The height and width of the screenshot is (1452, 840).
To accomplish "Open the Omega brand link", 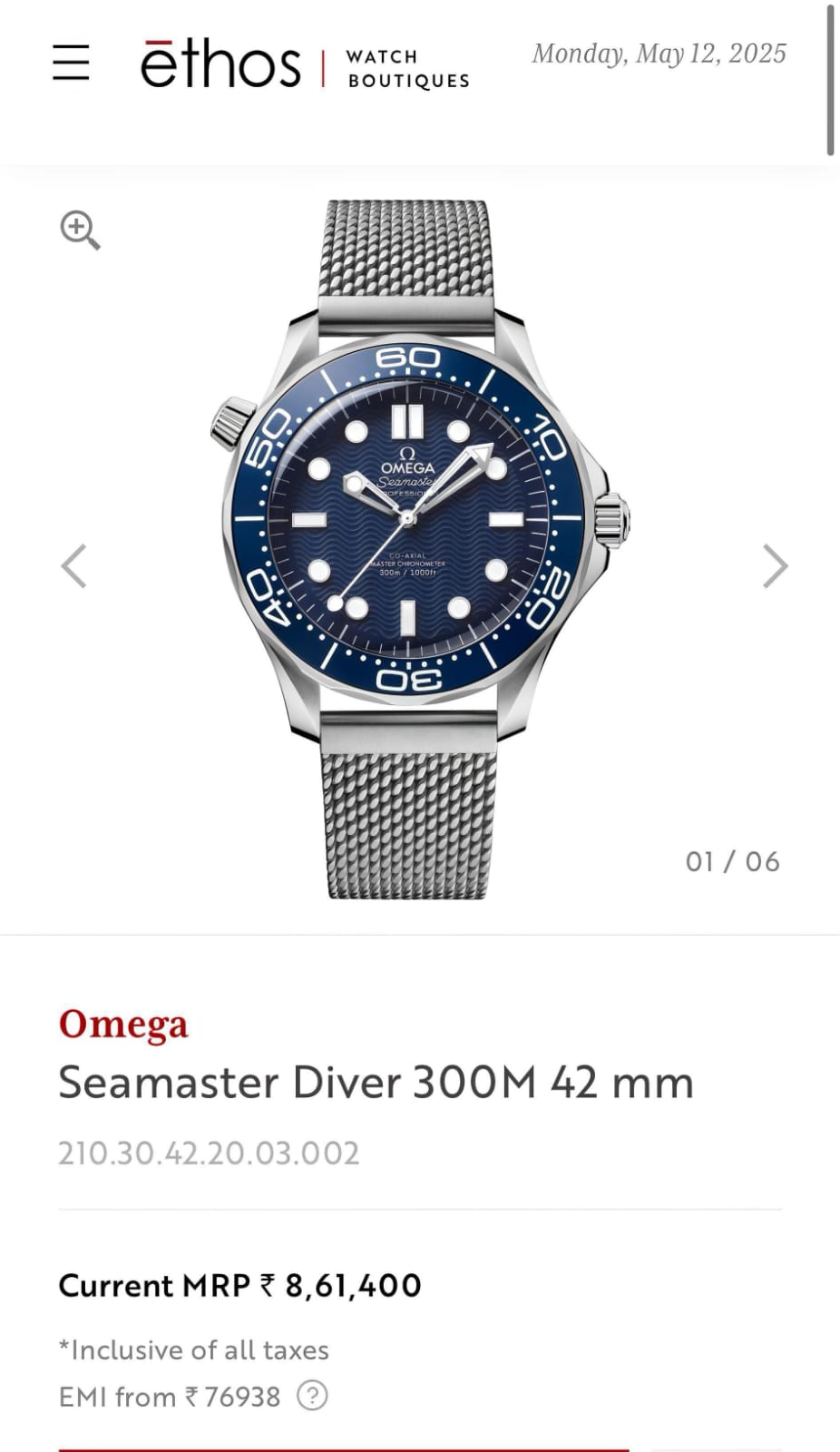I will click(123, 1025).
